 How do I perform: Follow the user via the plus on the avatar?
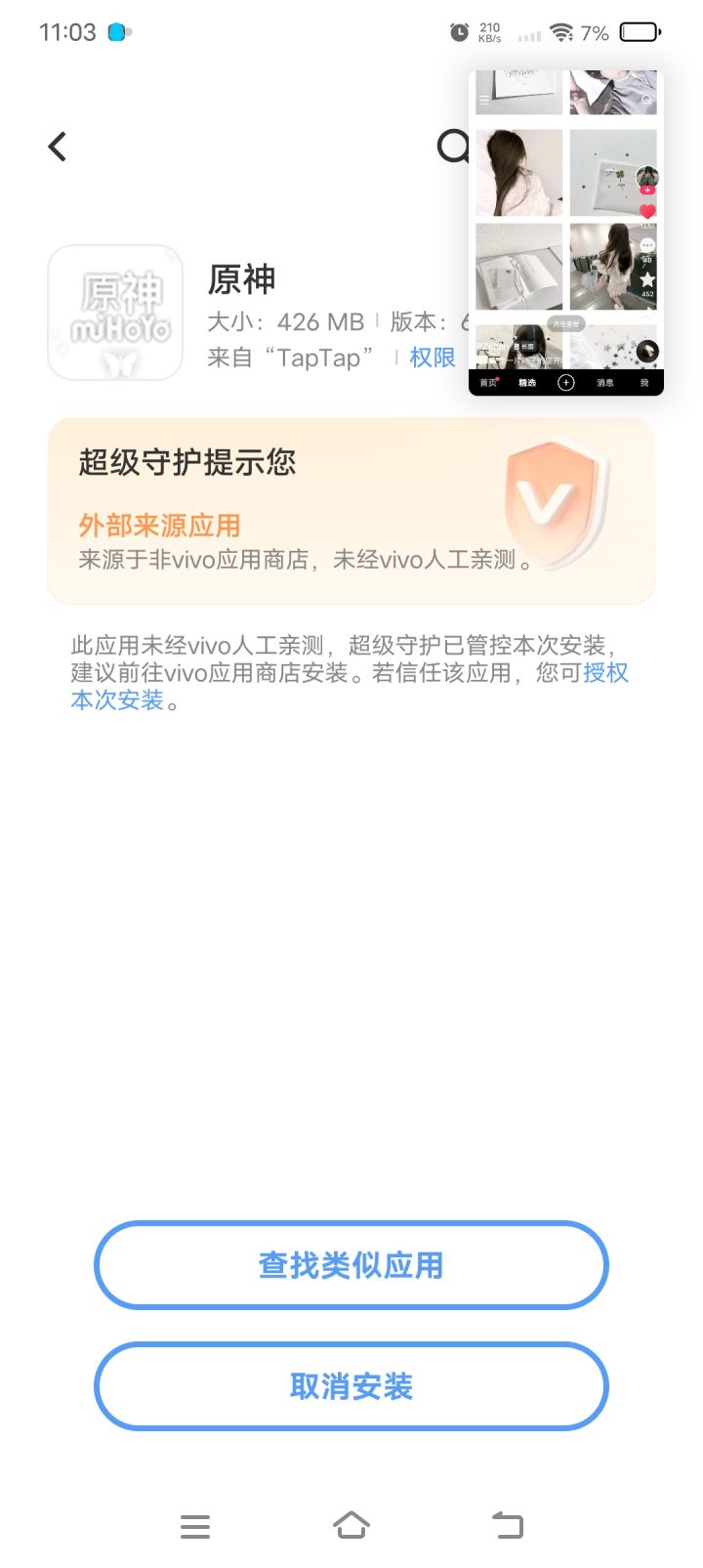point(647,191)
